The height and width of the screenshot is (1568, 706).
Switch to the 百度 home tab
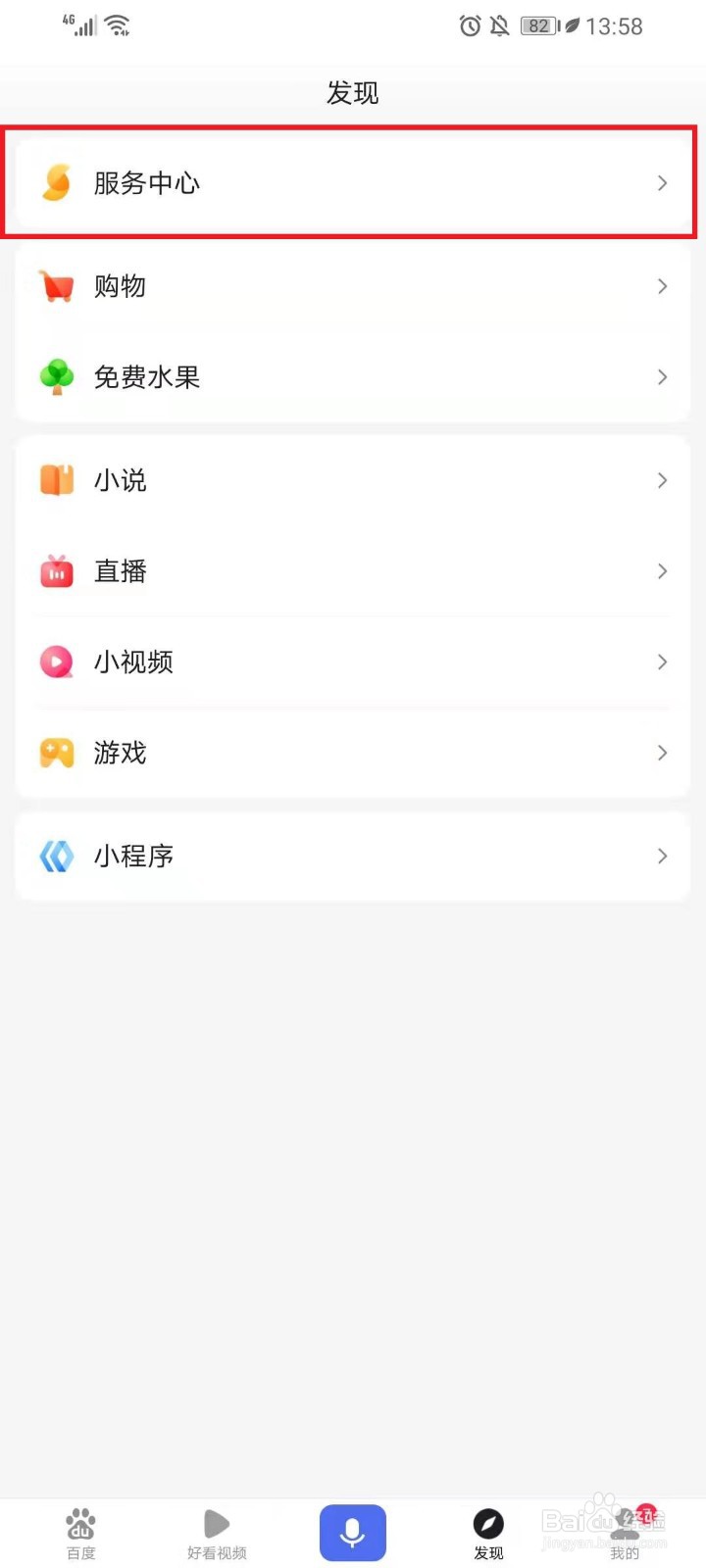[x=80, y=1534]
